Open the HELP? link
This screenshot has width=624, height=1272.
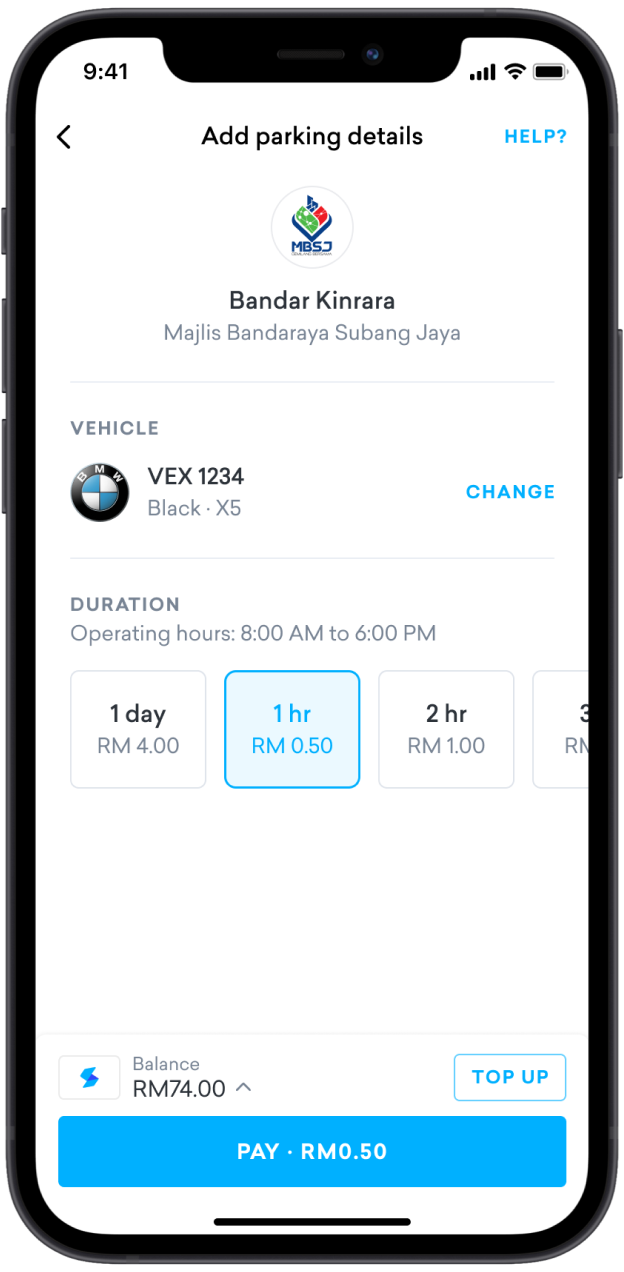(535, 137)
